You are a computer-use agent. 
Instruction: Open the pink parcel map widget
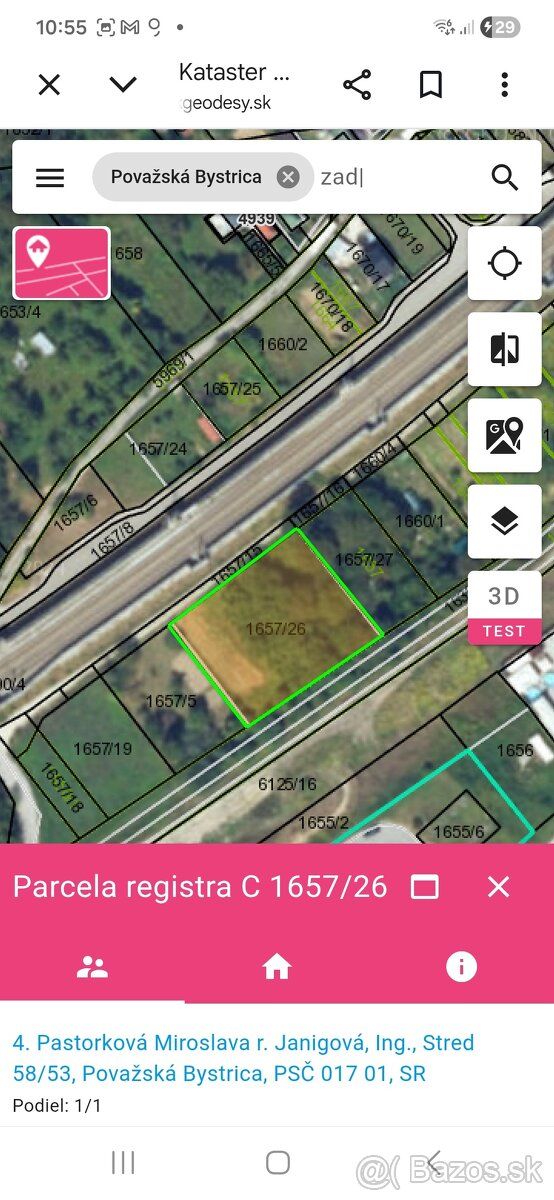pos(61,263)
